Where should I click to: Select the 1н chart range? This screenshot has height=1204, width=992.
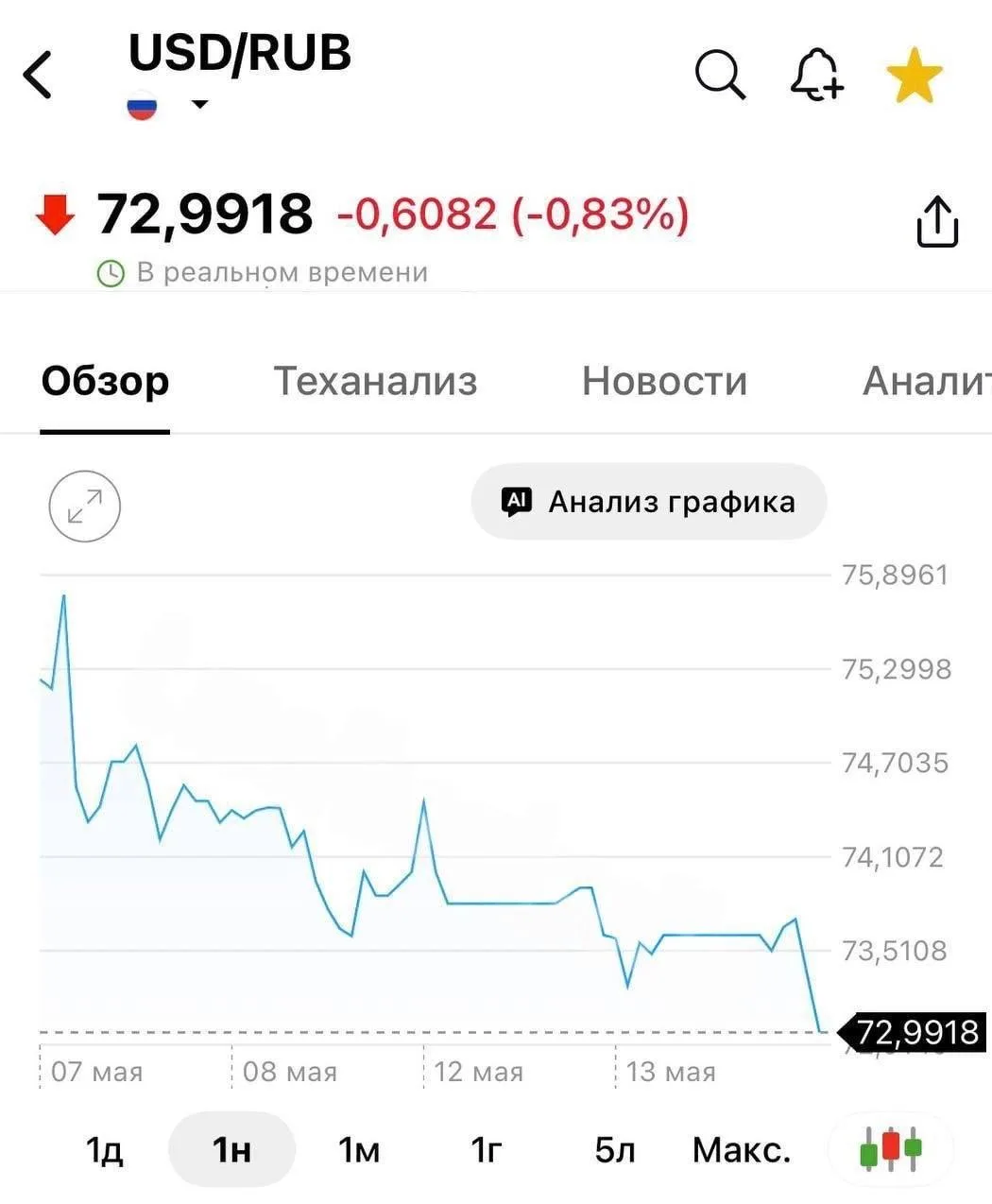point(231,1150)
